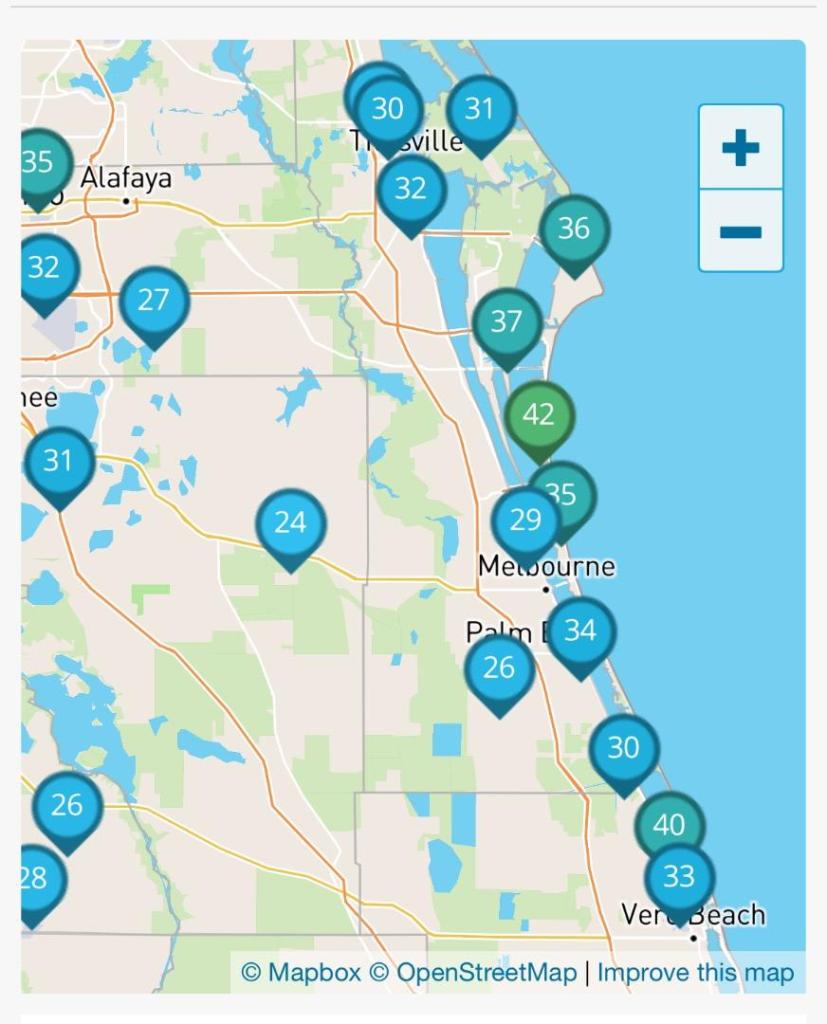Image resolution: width=827 pixels, height=1024 pixels.
Task: Select the 24 map marker
Action: click(290, 523)
